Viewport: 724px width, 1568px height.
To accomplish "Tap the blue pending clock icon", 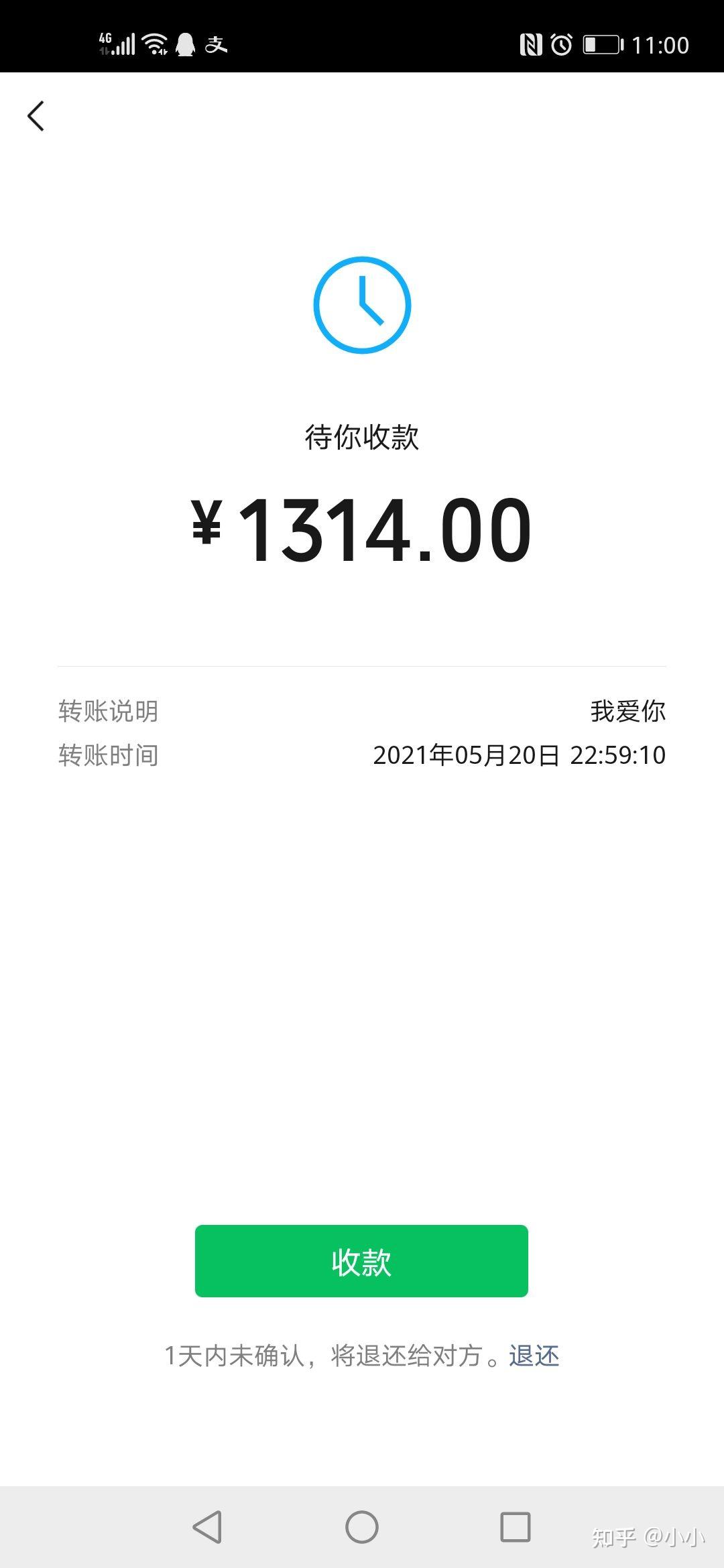I will pos(362,303).
